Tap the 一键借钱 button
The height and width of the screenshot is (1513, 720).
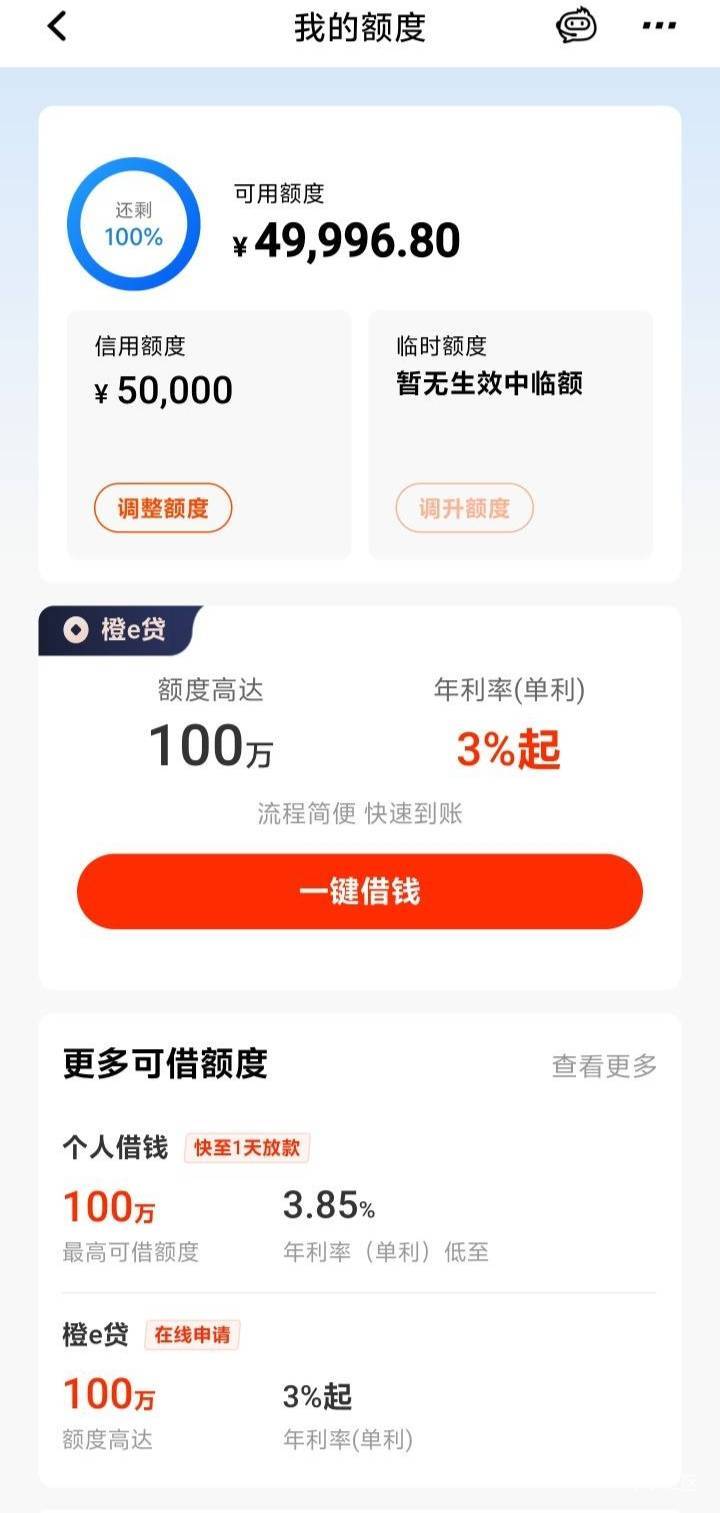pyautogui.click(x=360, y=891)
